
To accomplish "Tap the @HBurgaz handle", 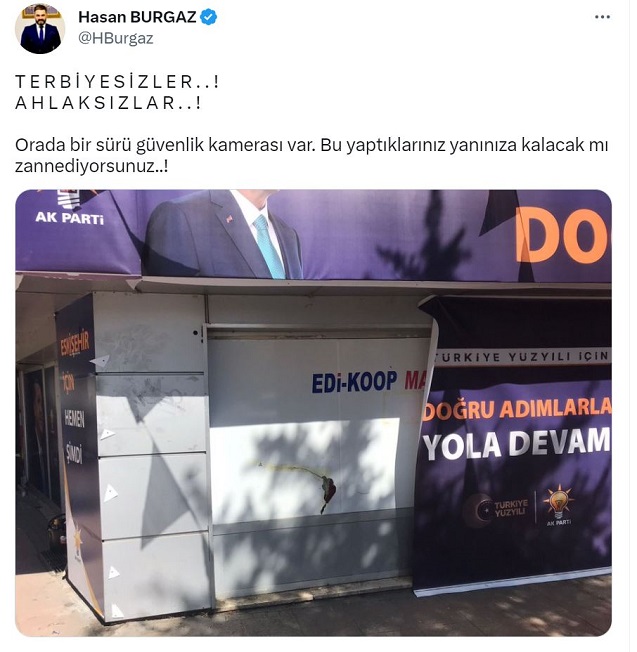I will (115, 38).
